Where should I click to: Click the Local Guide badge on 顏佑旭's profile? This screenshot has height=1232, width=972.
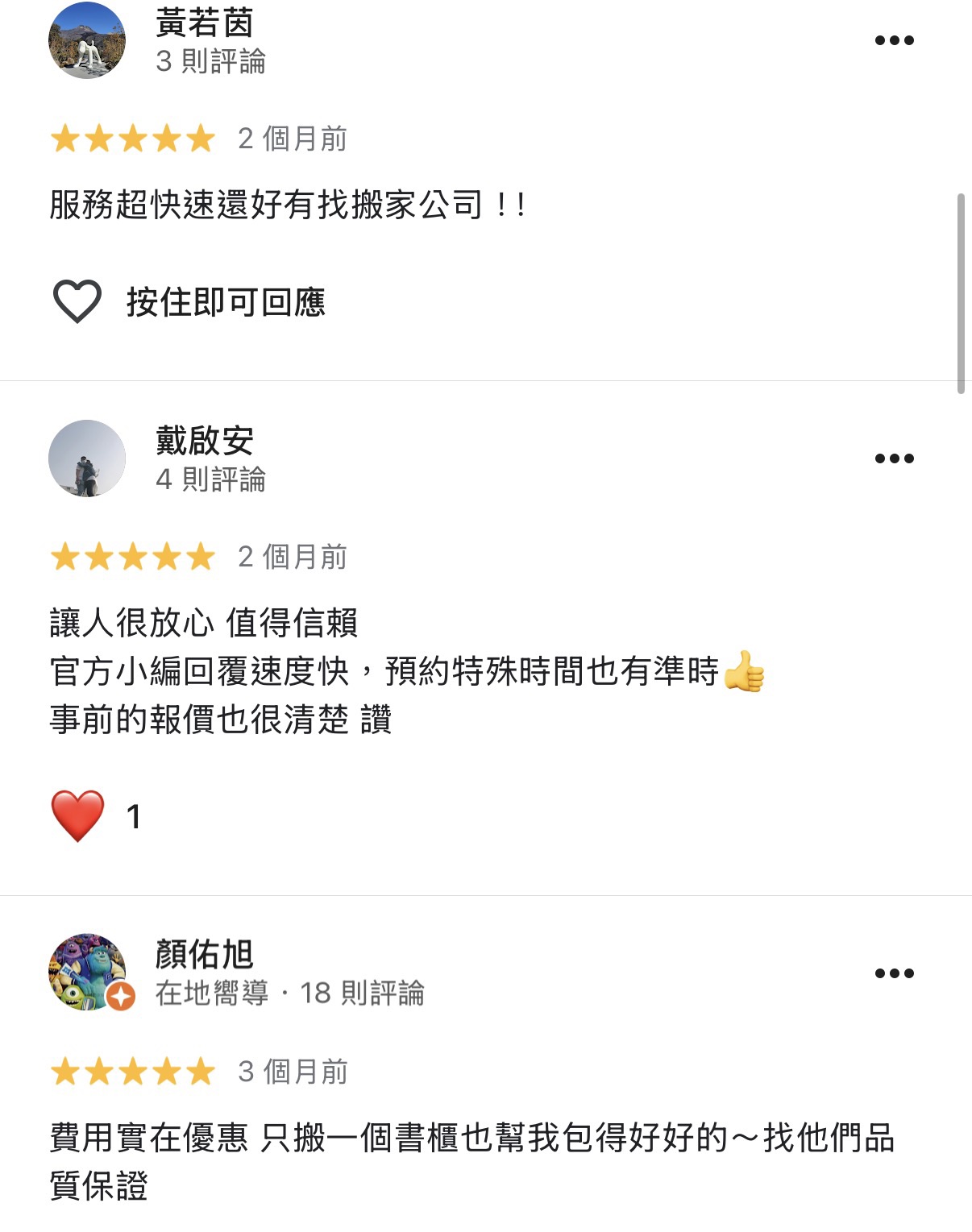(x=119, y=998)
